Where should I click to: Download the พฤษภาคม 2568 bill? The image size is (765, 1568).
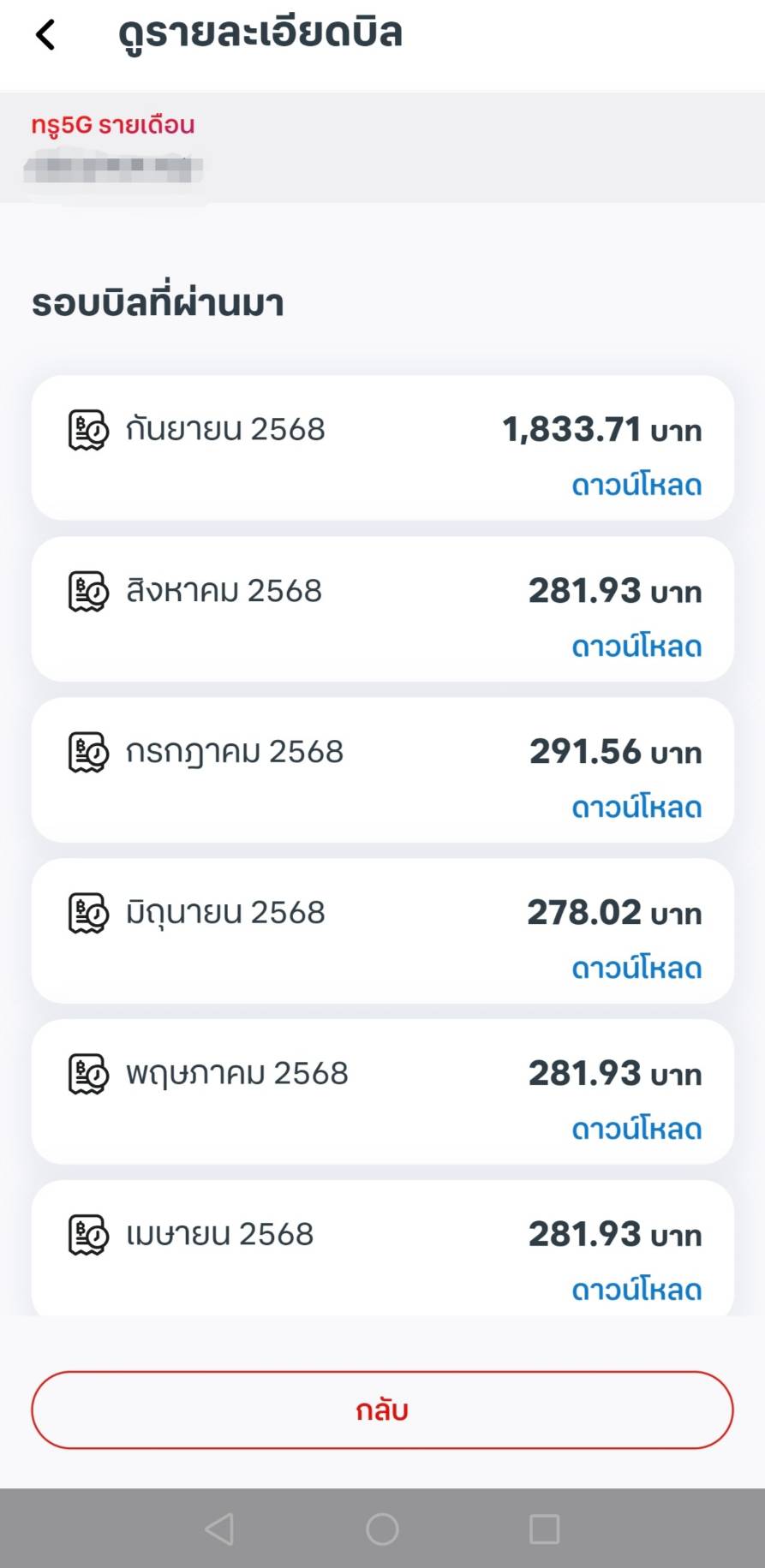coord(637,1130)
